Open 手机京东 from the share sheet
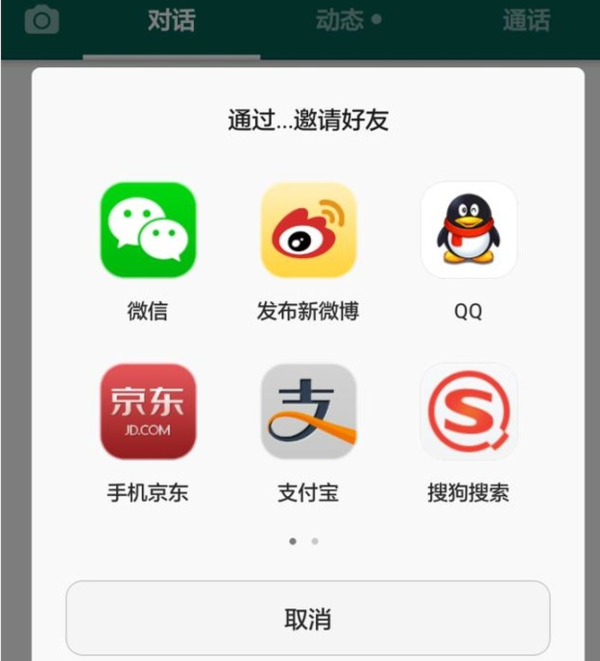 pos(148,411)
